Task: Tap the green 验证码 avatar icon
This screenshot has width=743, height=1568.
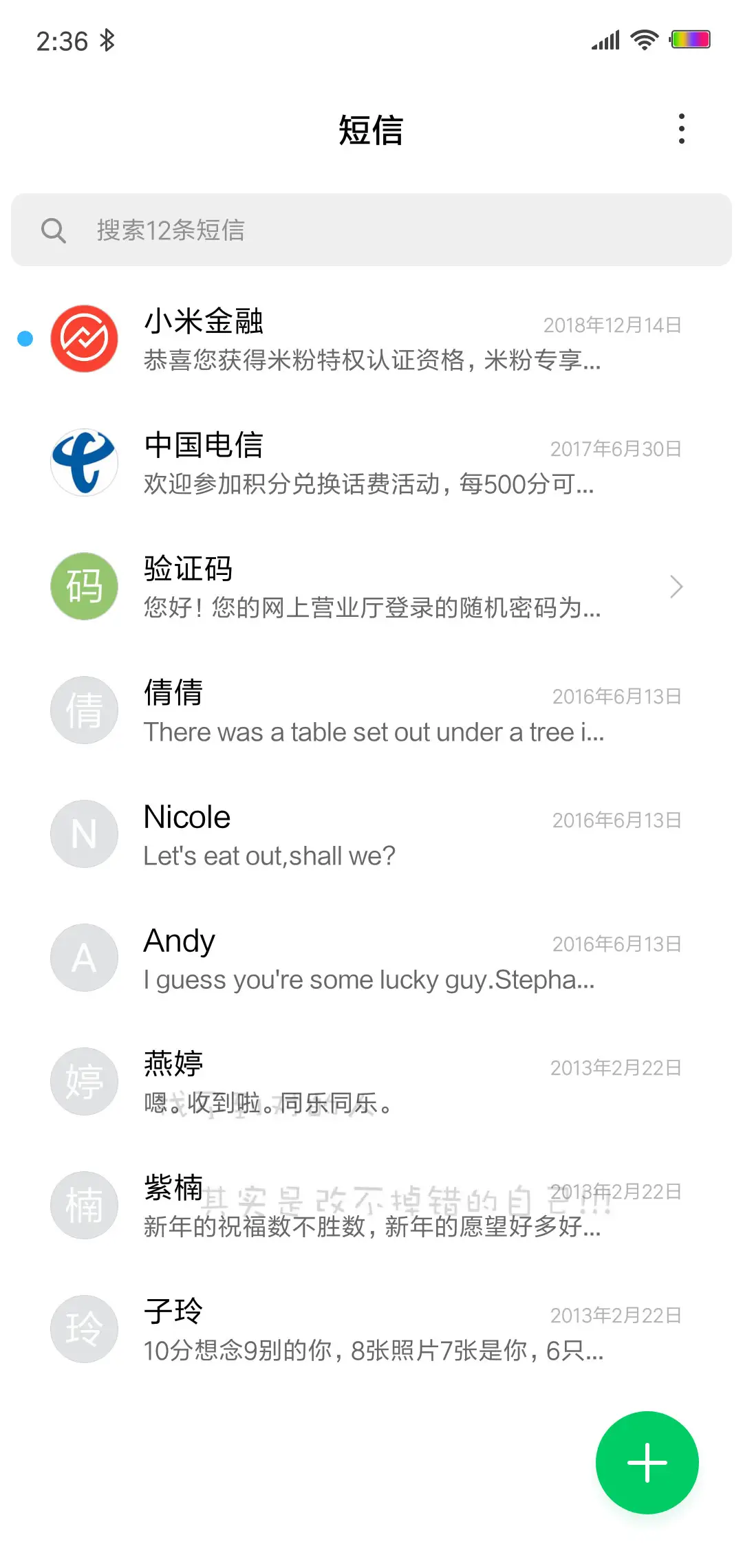Action: pos(84,586)
